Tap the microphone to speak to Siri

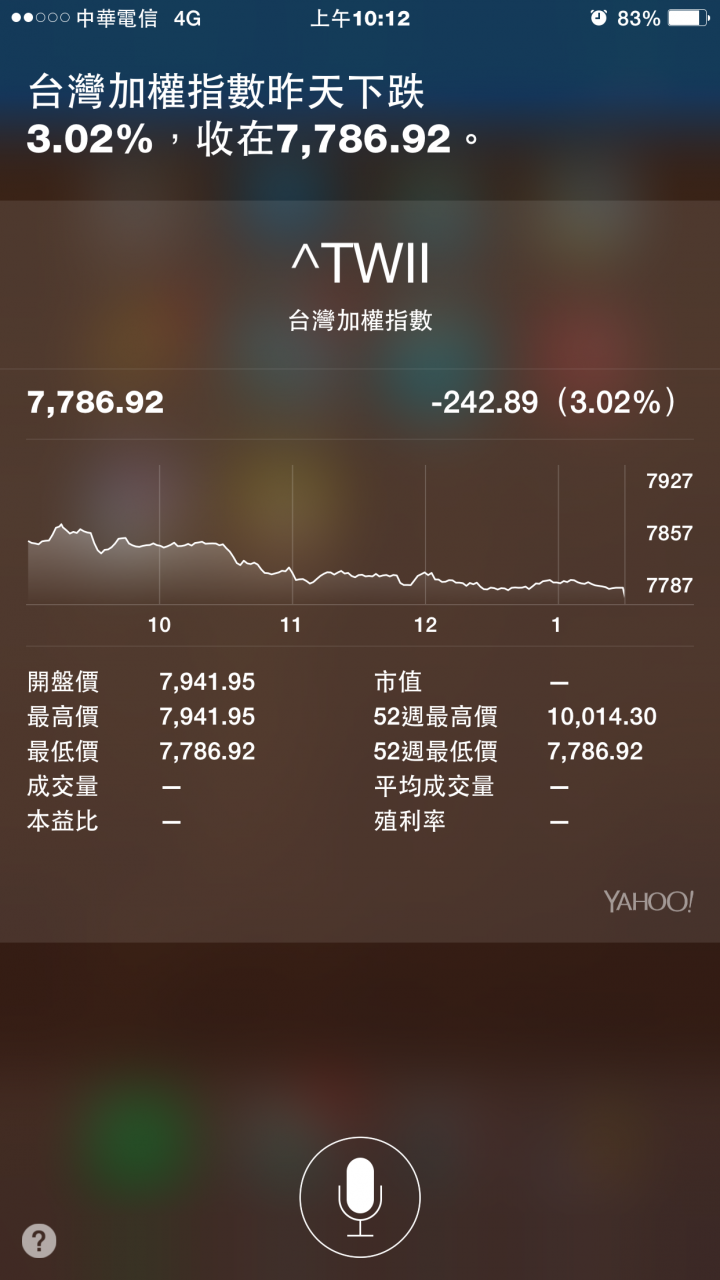click(360, 1197)
